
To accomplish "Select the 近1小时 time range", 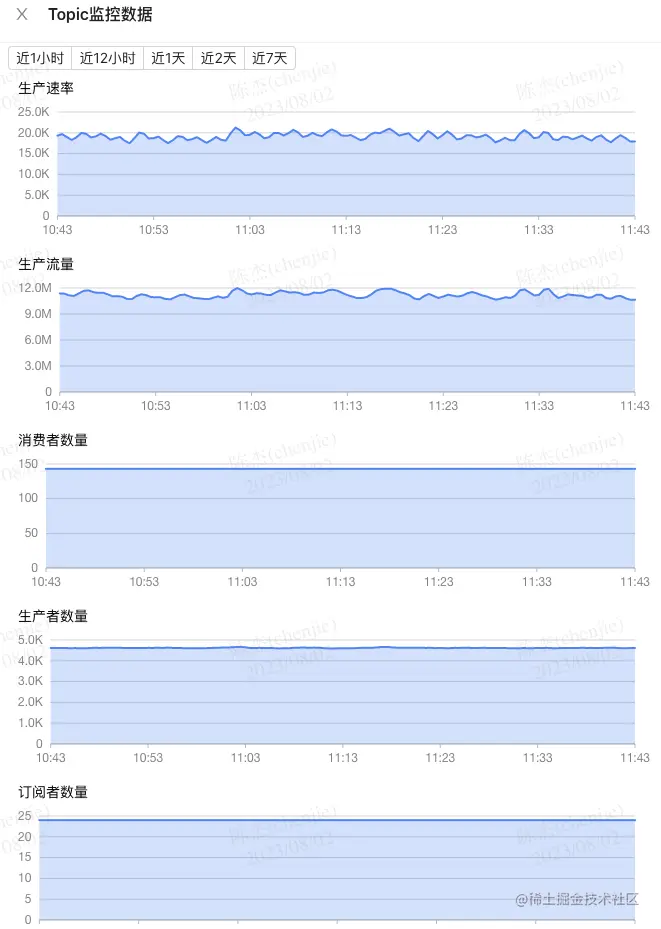I will click(40, 58).
